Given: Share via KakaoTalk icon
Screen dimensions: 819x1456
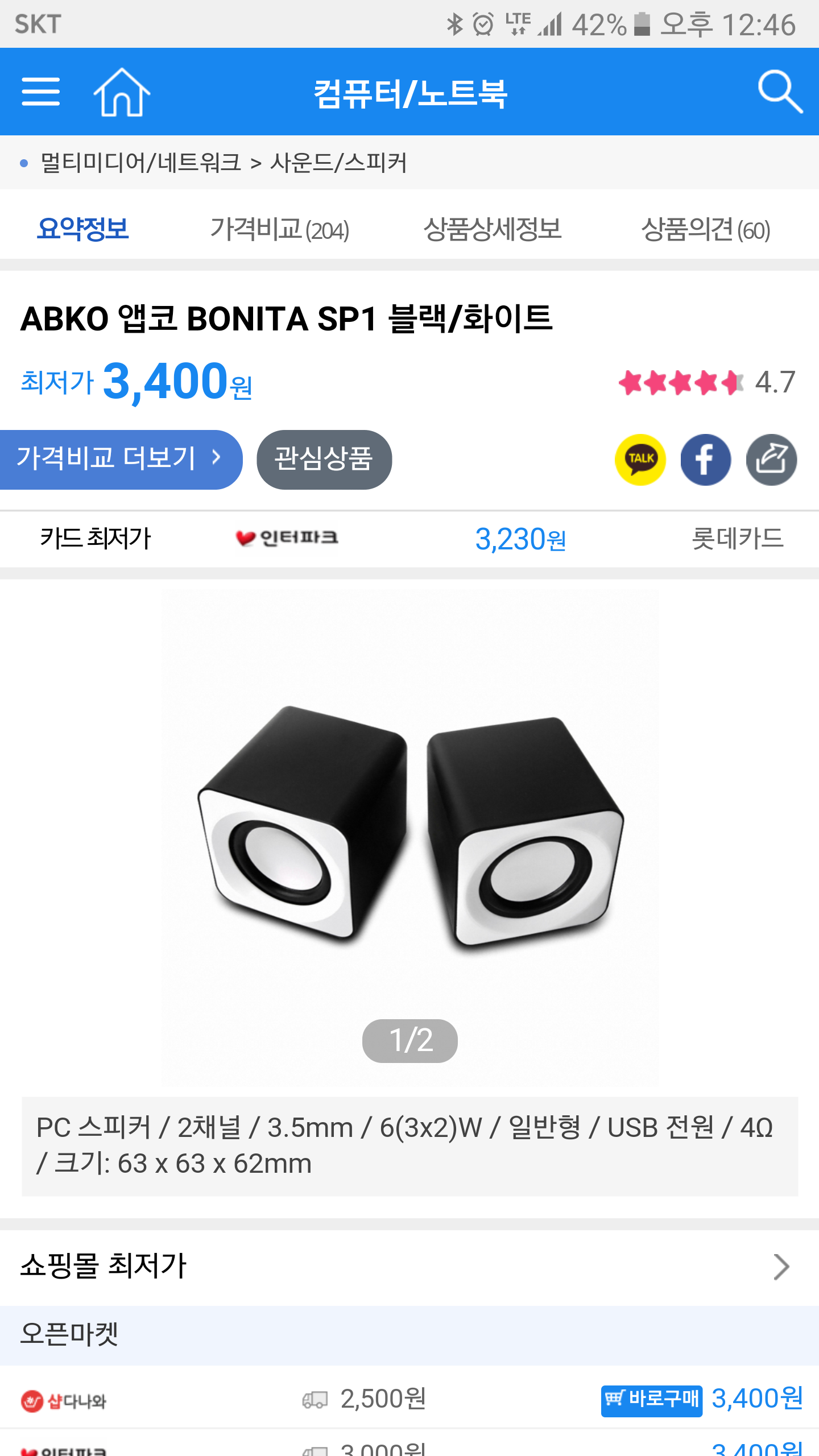Looking at the screenshot, I should coord(640,460).
